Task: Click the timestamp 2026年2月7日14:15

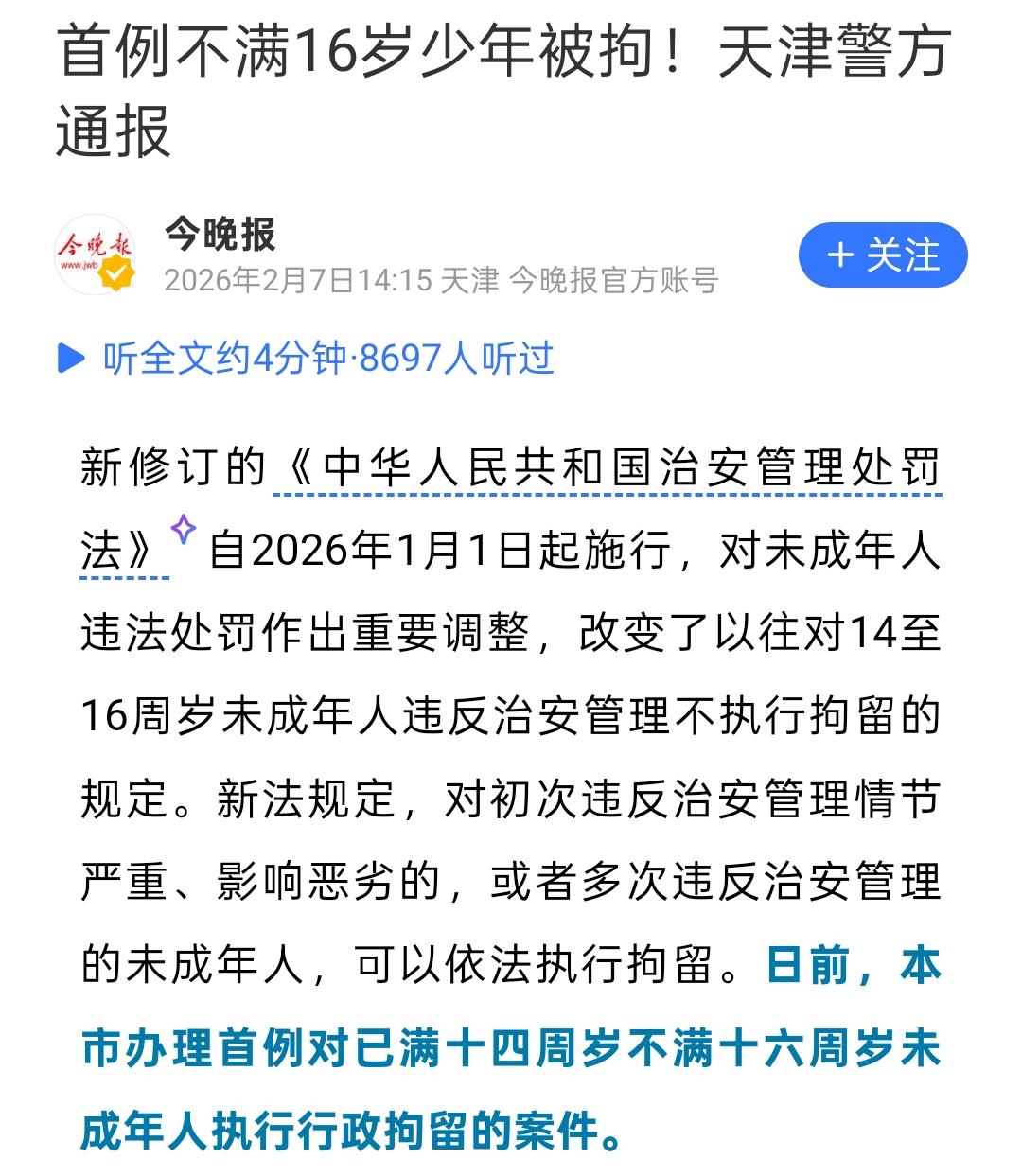Action: [x=297, y=279]
